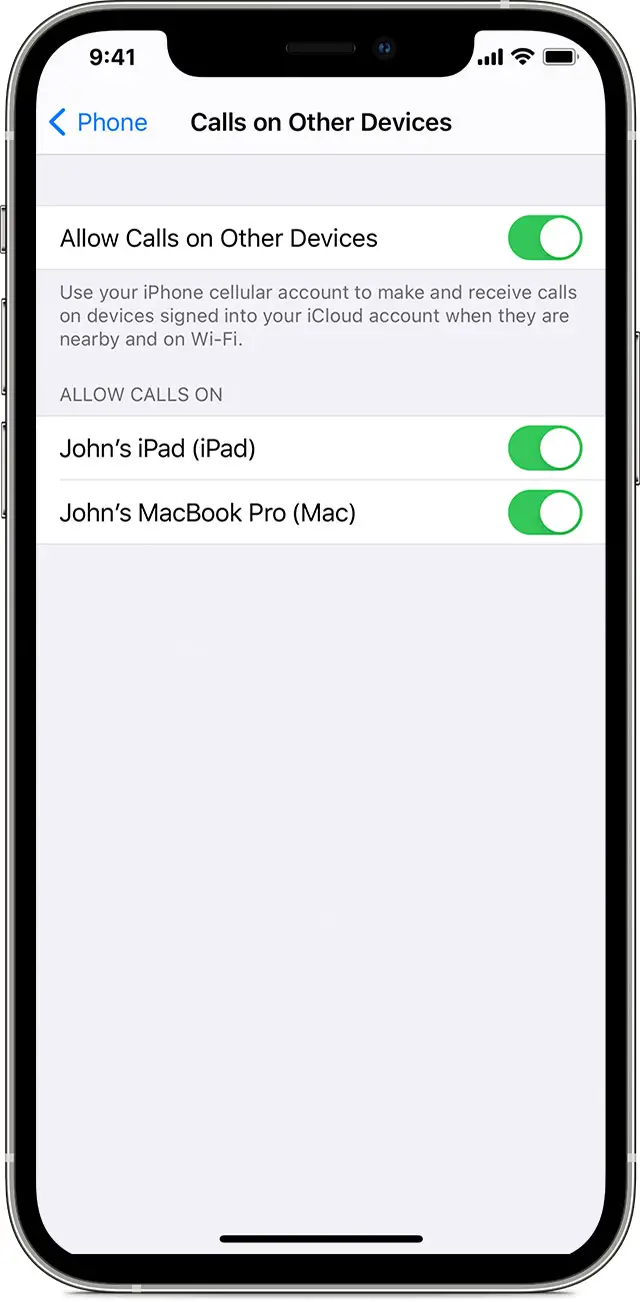Disable calls on John's iPad

(x=544, y=449)
